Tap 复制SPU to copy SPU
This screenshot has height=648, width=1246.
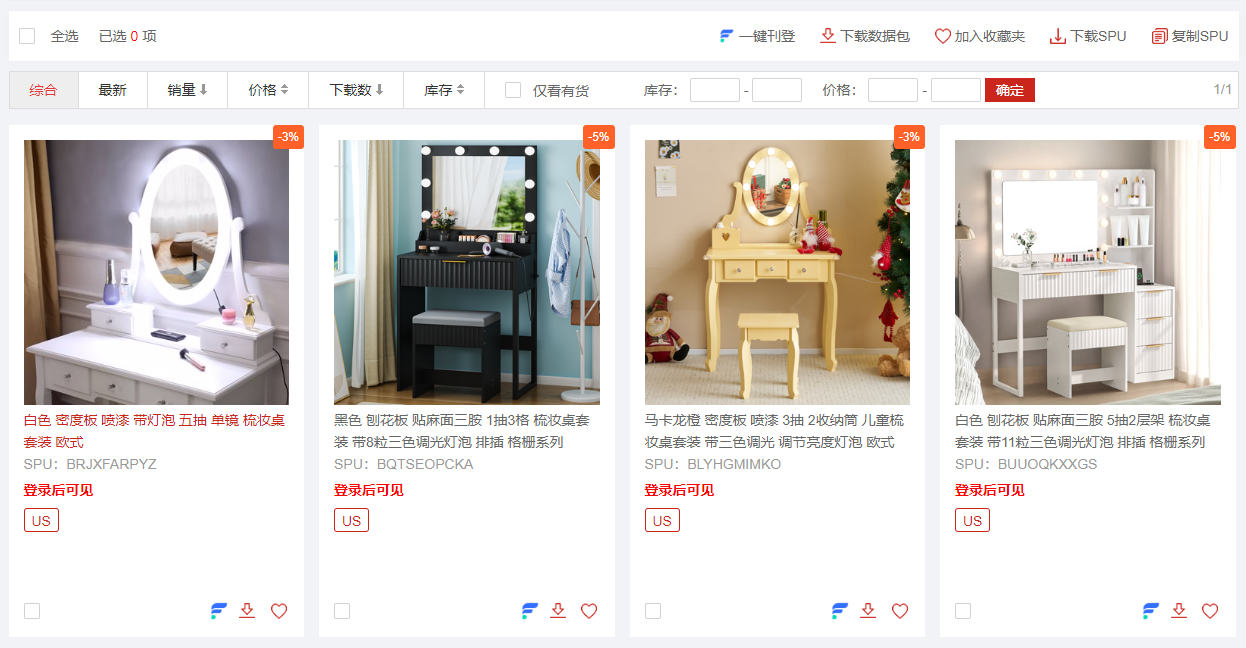[x=1189, y=36]
